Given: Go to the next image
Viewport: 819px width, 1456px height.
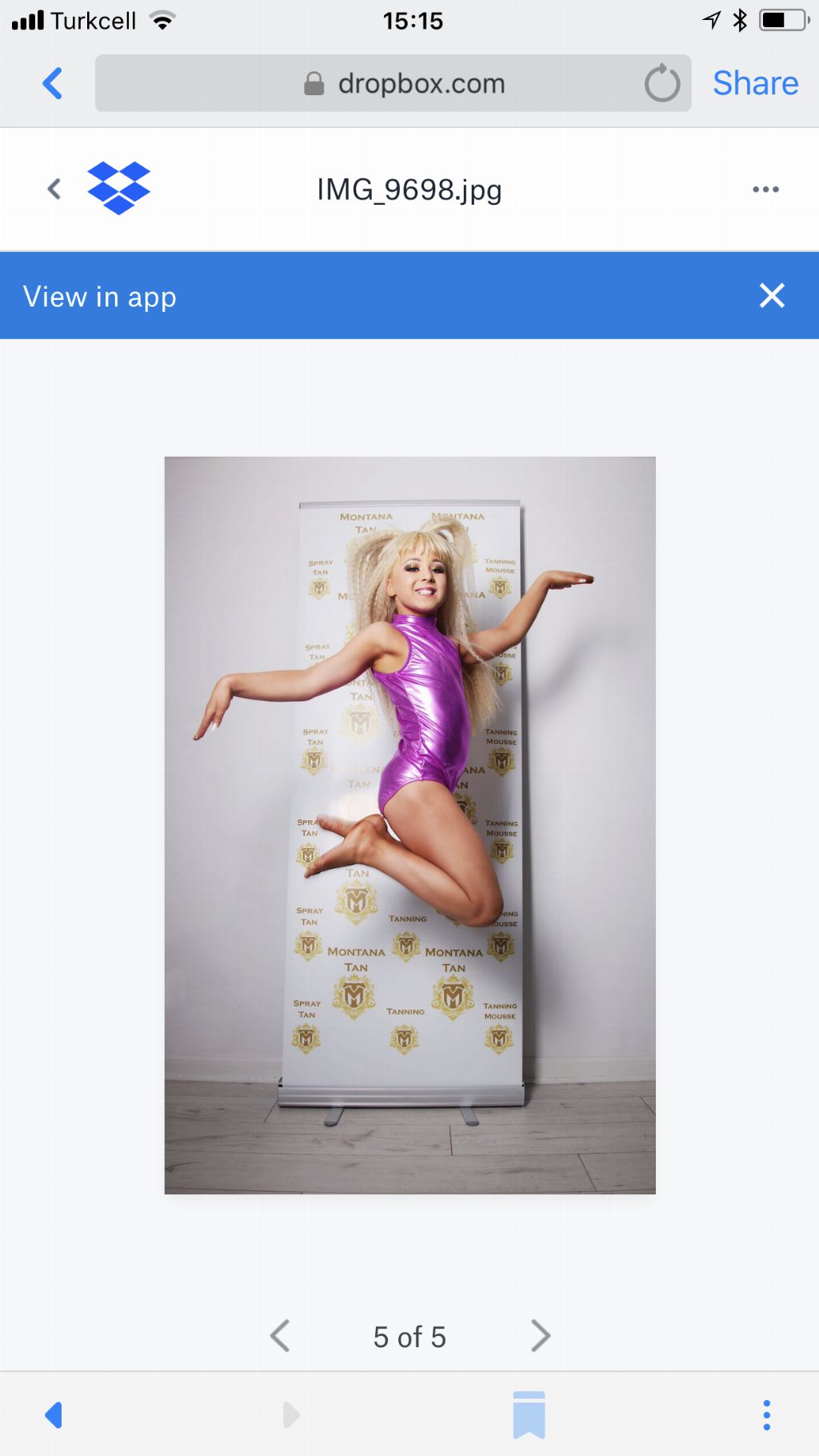Looking at the screenshot, I should pos(541,1336).
